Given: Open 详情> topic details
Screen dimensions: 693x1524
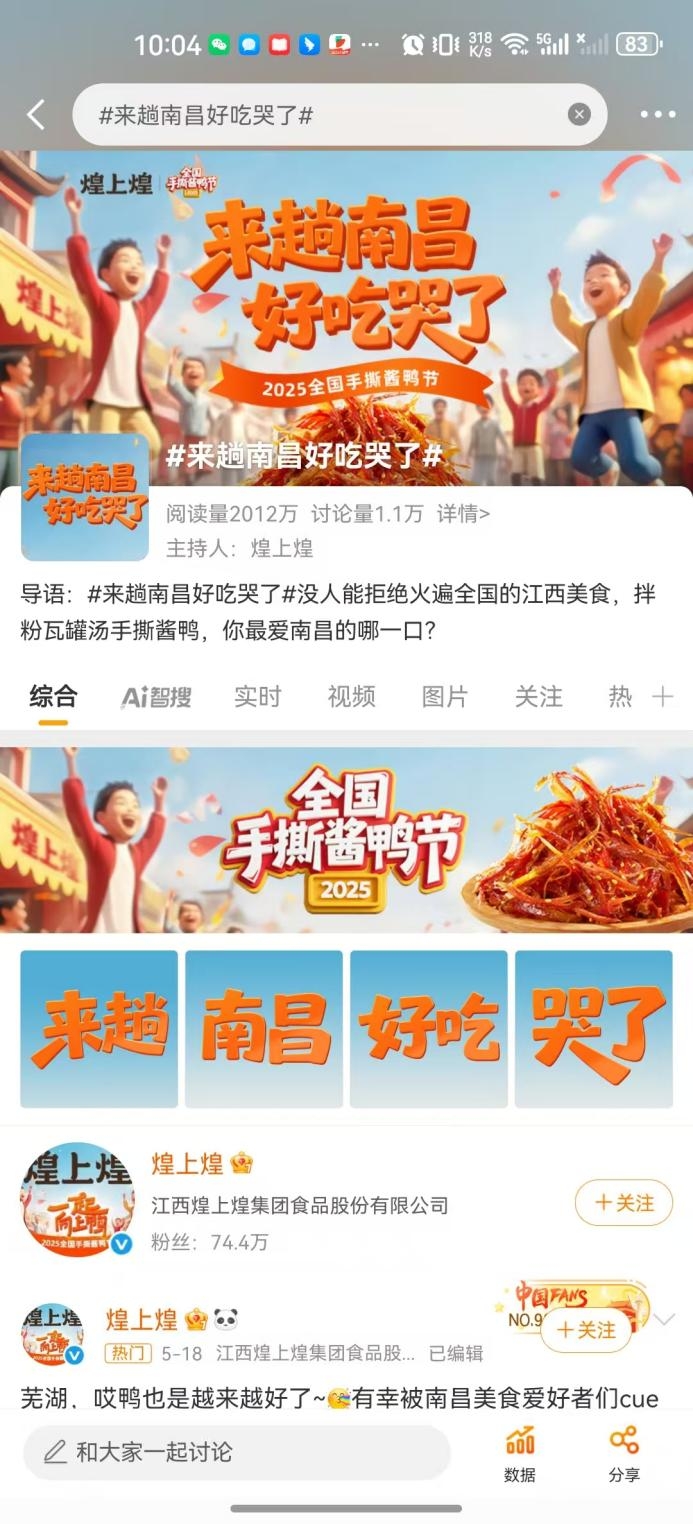Looking at the screenshot, I should coord(463,514).
